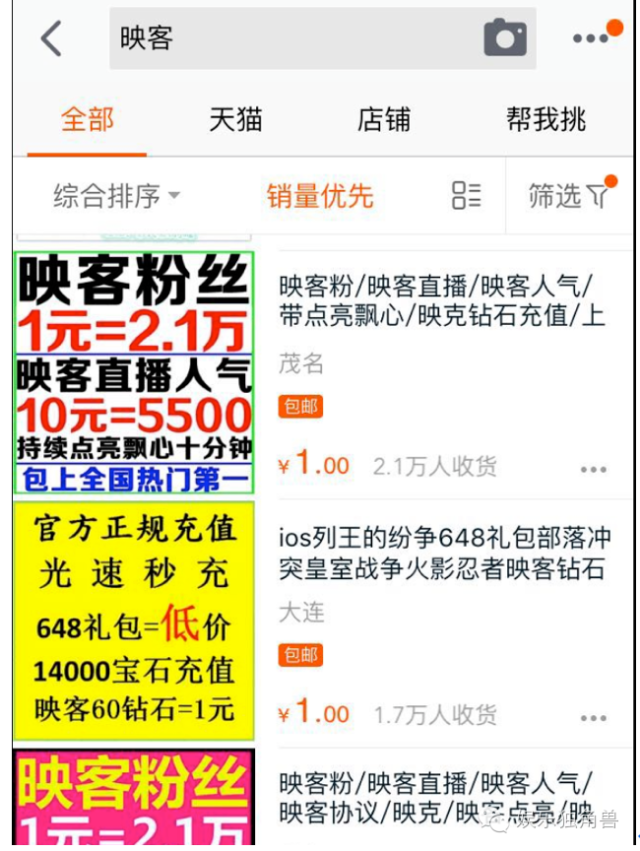640x851 pixels.
Task: Select the 全部 tab
Action: pos(87,119)
